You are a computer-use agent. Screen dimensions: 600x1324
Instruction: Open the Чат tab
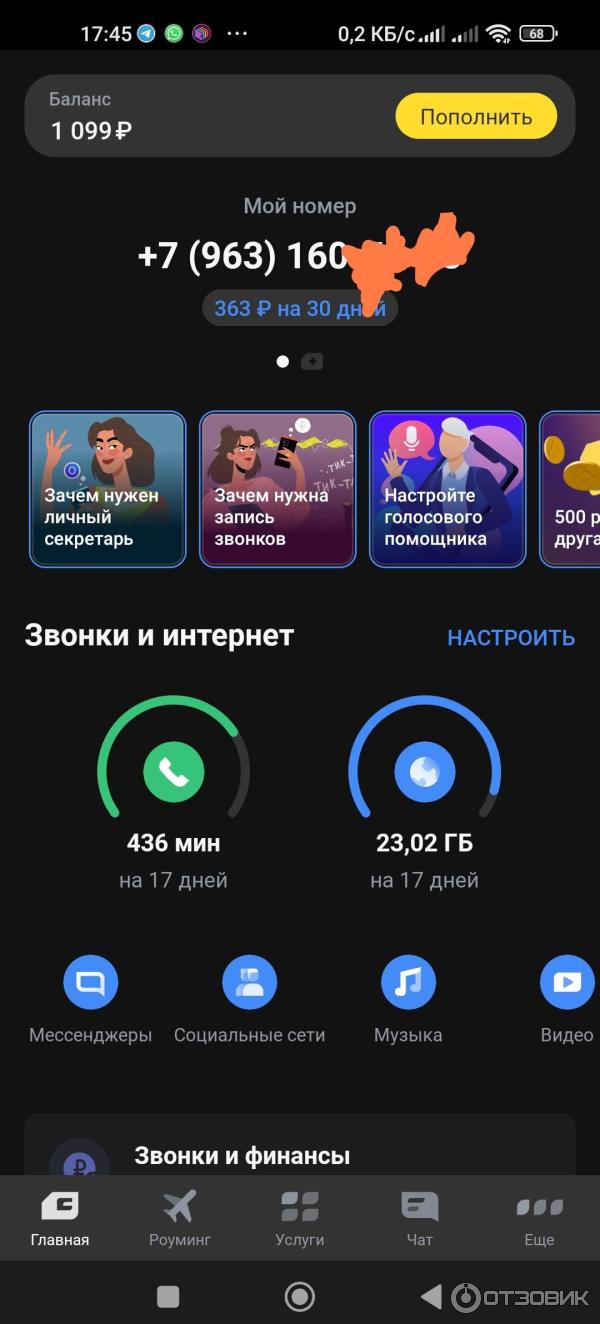420,1218
